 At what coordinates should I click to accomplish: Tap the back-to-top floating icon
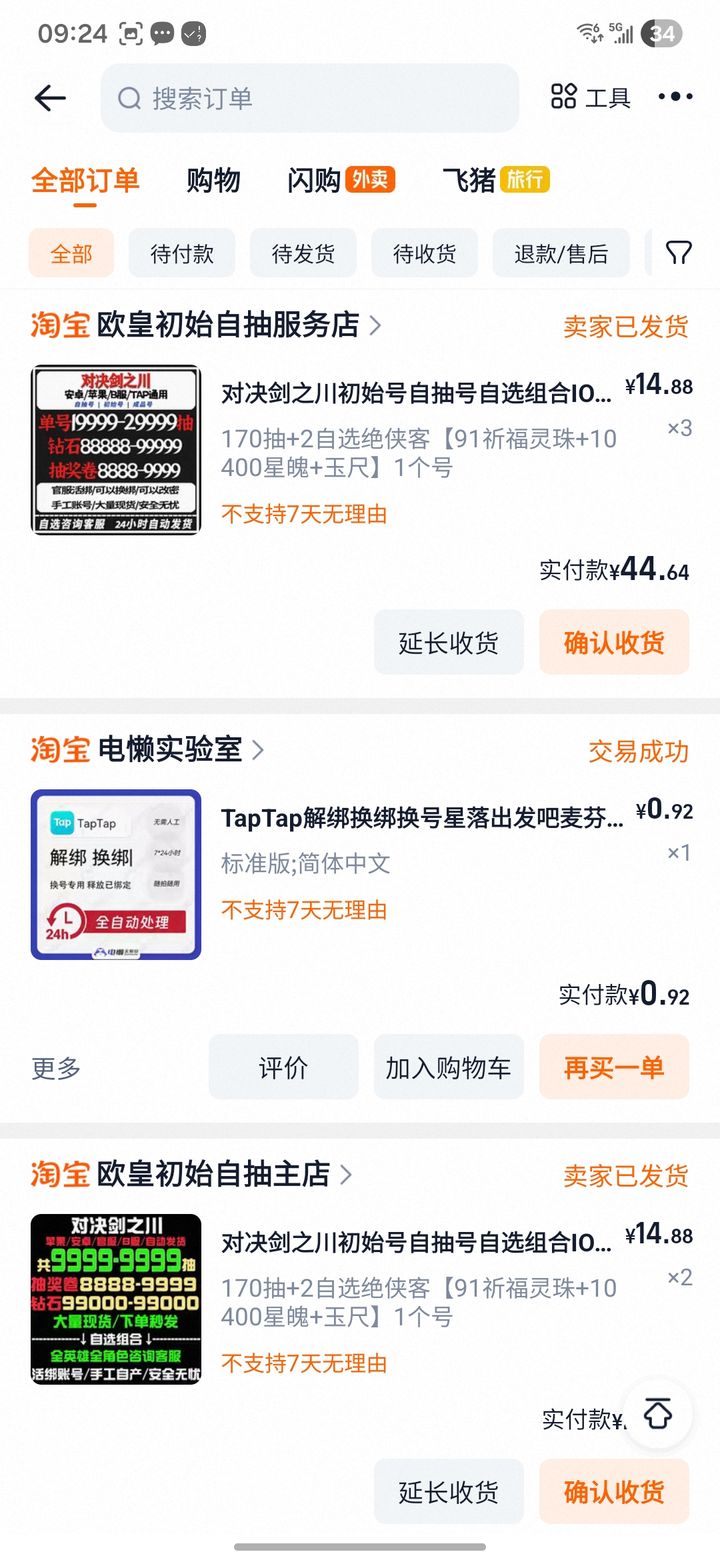(657, 1414)
